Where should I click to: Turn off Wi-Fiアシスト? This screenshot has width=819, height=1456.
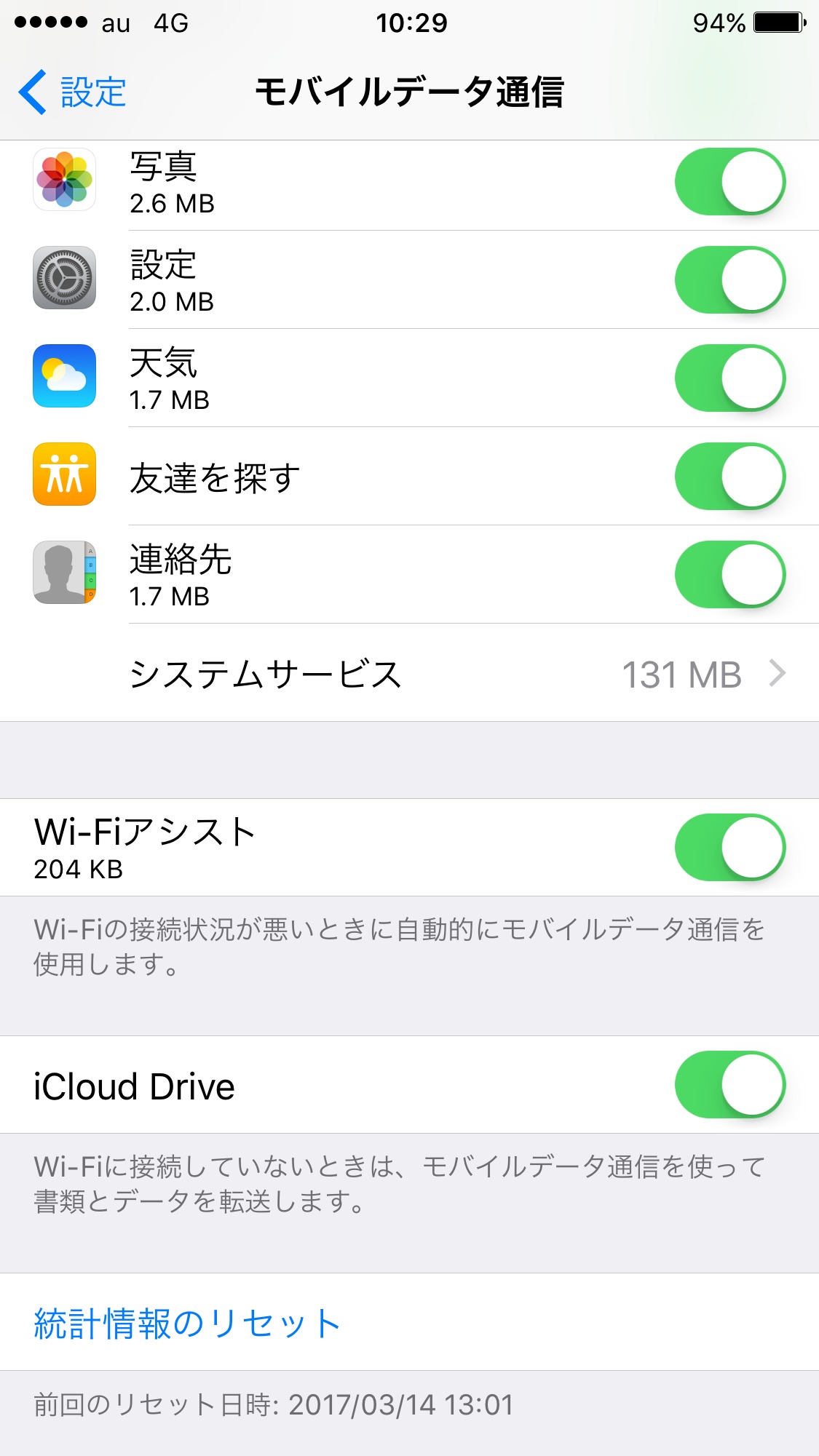729,848
